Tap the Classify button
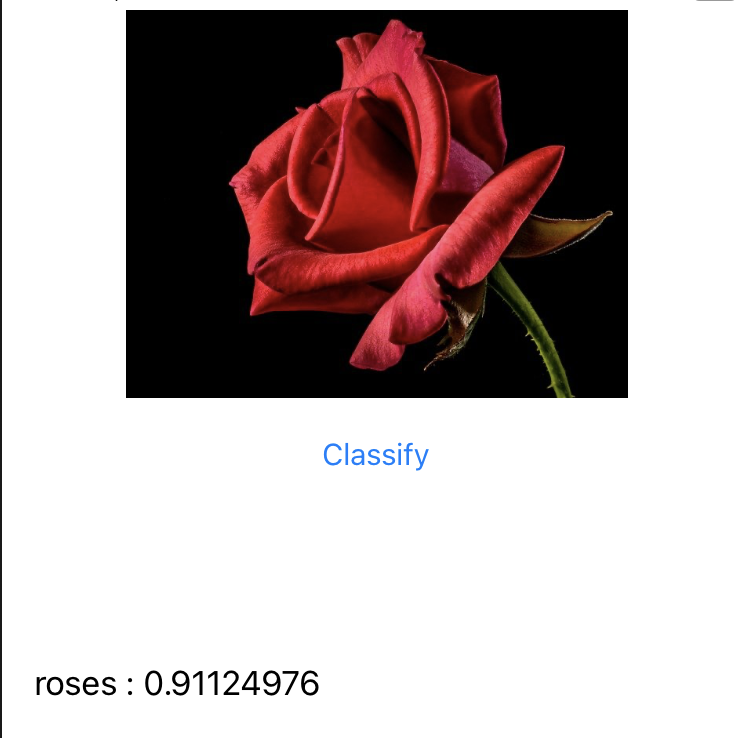The image size is (750, 738). [x=375, y=455]
